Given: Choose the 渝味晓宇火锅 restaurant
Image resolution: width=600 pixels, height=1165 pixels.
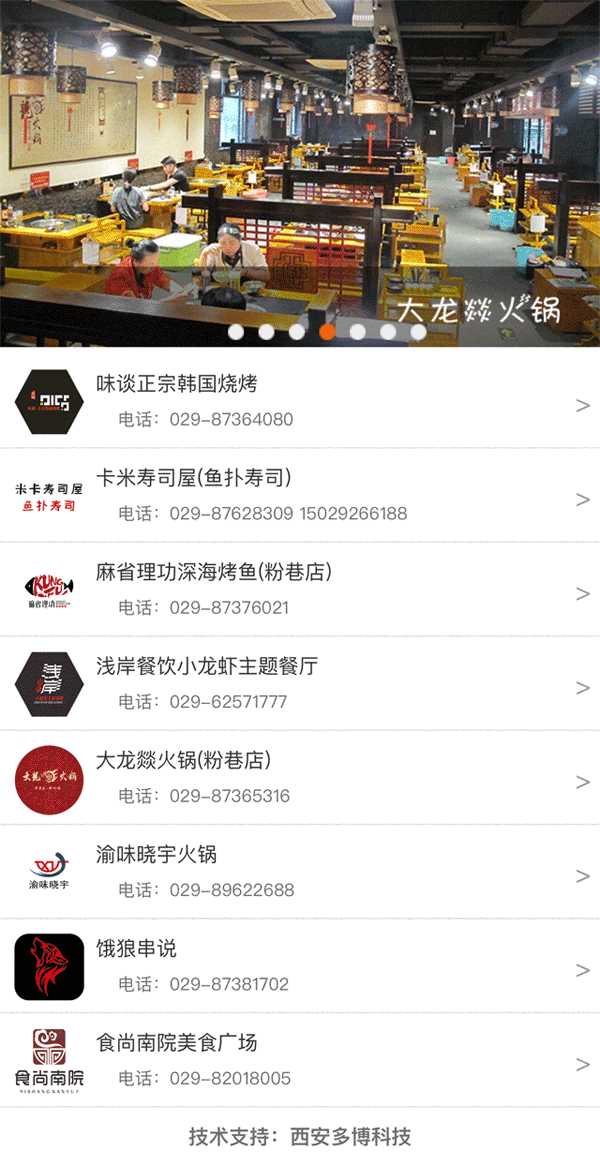Looking at the screenshot, I should click(300, 872).
